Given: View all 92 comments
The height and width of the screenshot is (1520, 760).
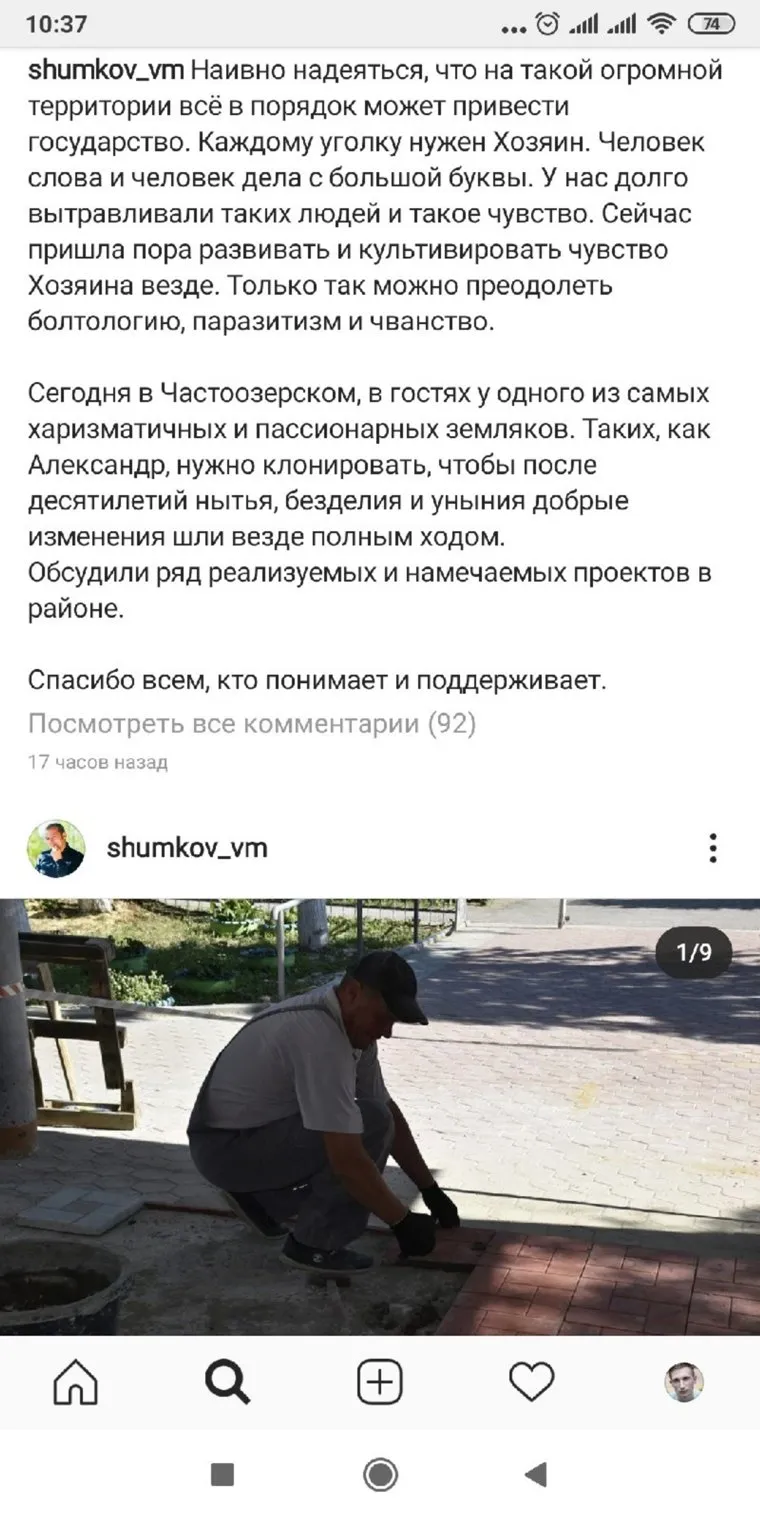Looking at the screenshot, I should click(251, 723).
